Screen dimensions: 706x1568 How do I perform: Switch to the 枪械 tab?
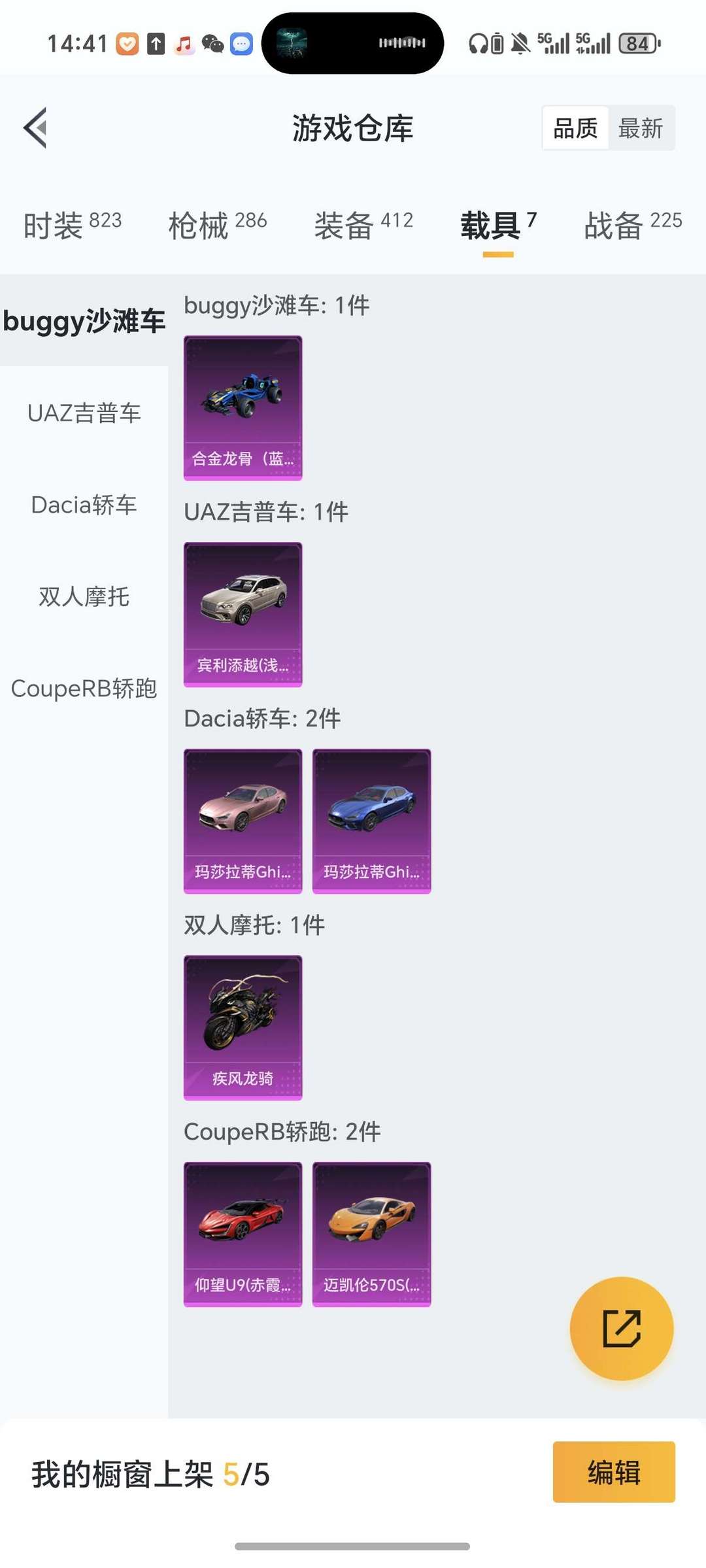218,225
